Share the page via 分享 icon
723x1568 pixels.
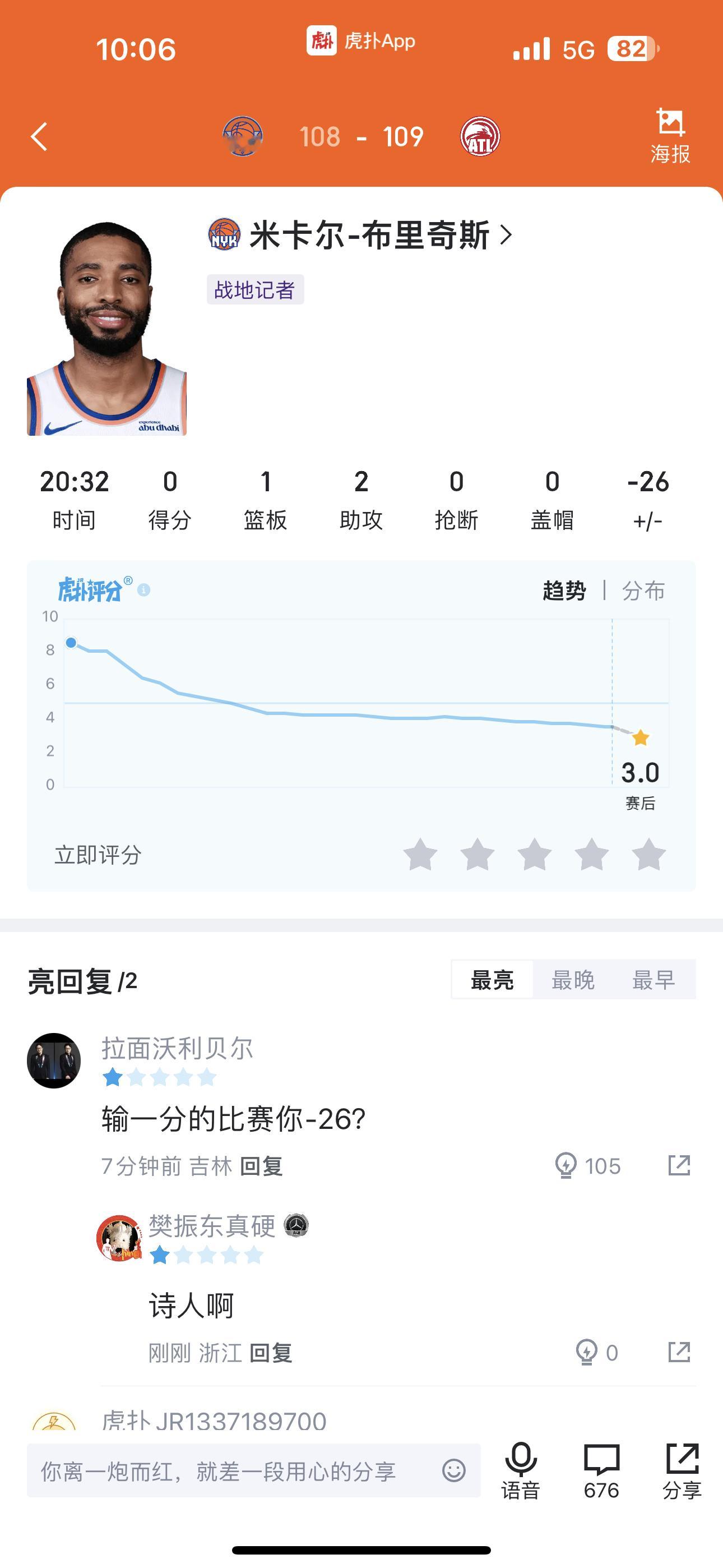coord(682,1464)
